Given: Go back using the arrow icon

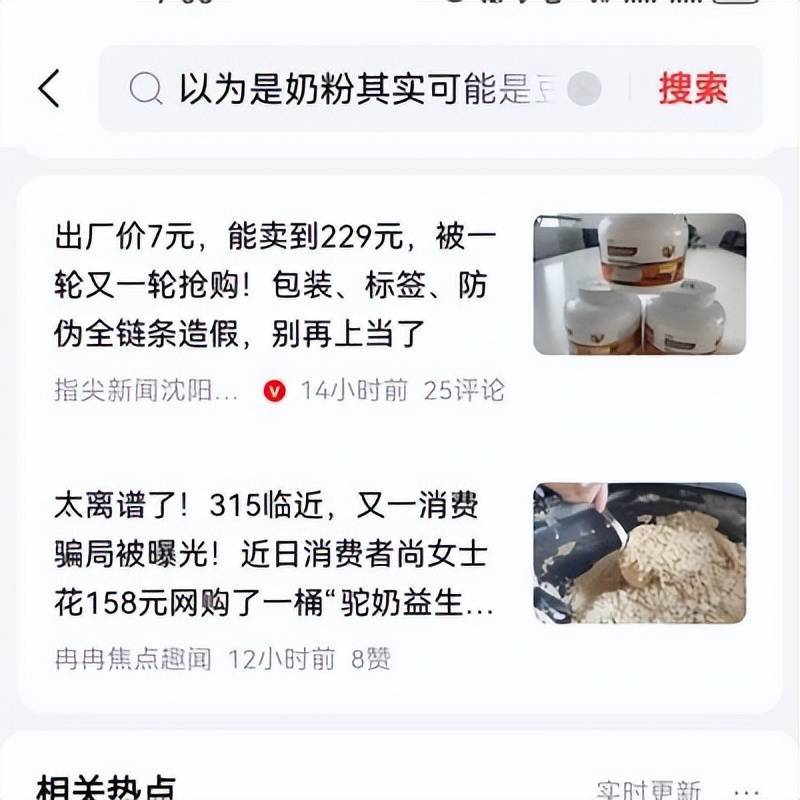Looking at the screenshot, I should click(x=49, y=89).
